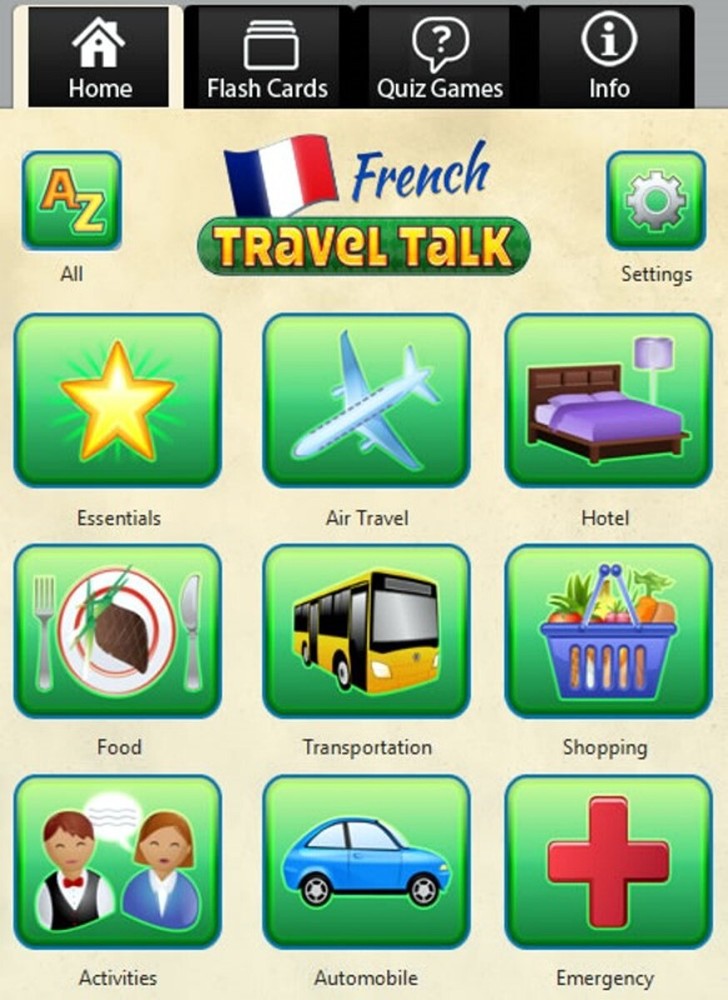
Task: Click the Emergency label text
Action: [607, 978]
